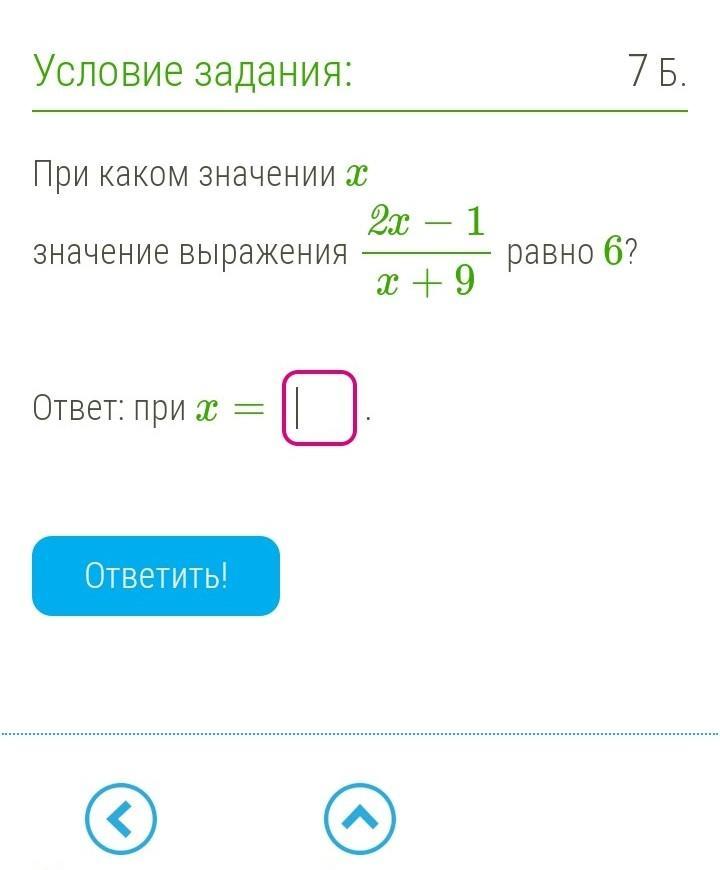Go to the previous task arrow
Viewport: 720px width, 870px height.
point(121,820)
